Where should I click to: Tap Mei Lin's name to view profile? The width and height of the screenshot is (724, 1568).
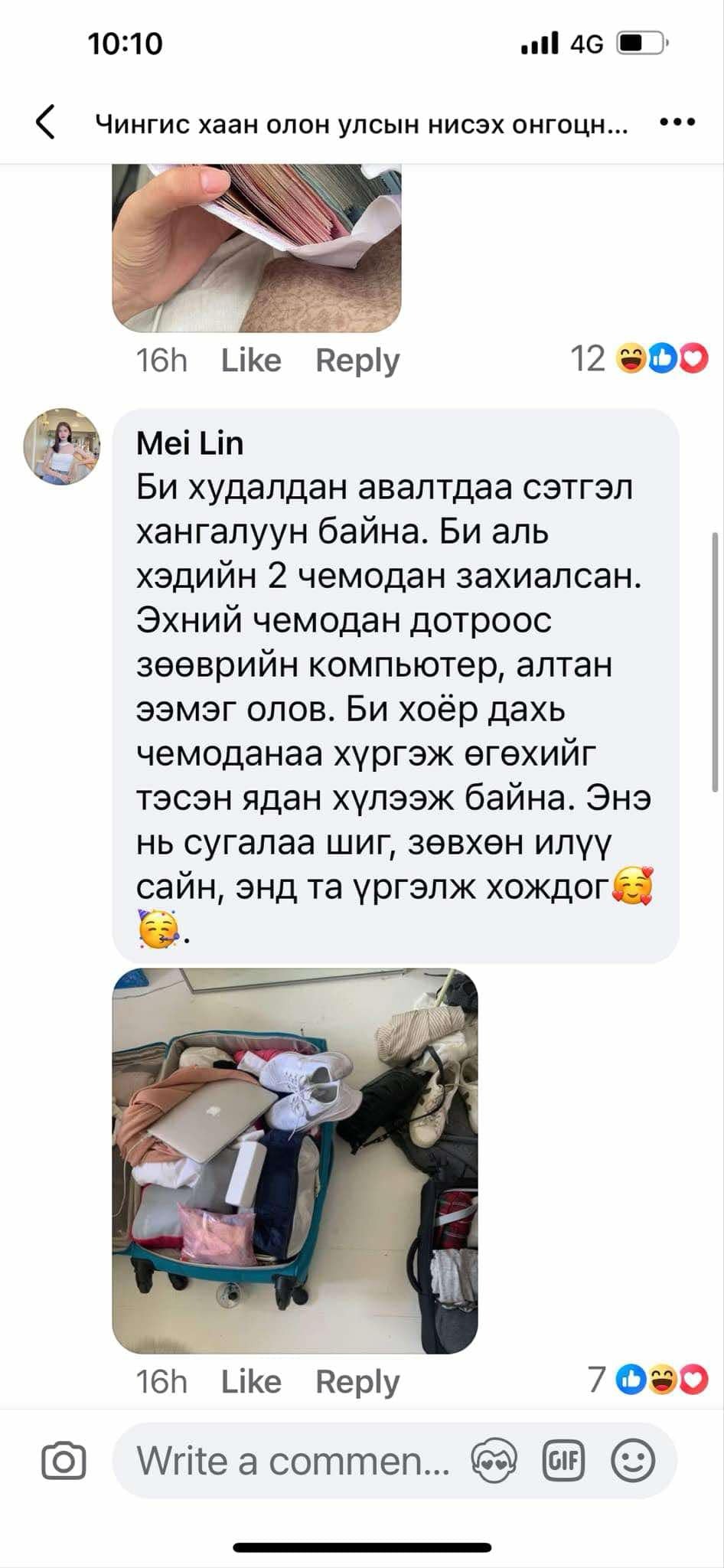pos(190,443)
